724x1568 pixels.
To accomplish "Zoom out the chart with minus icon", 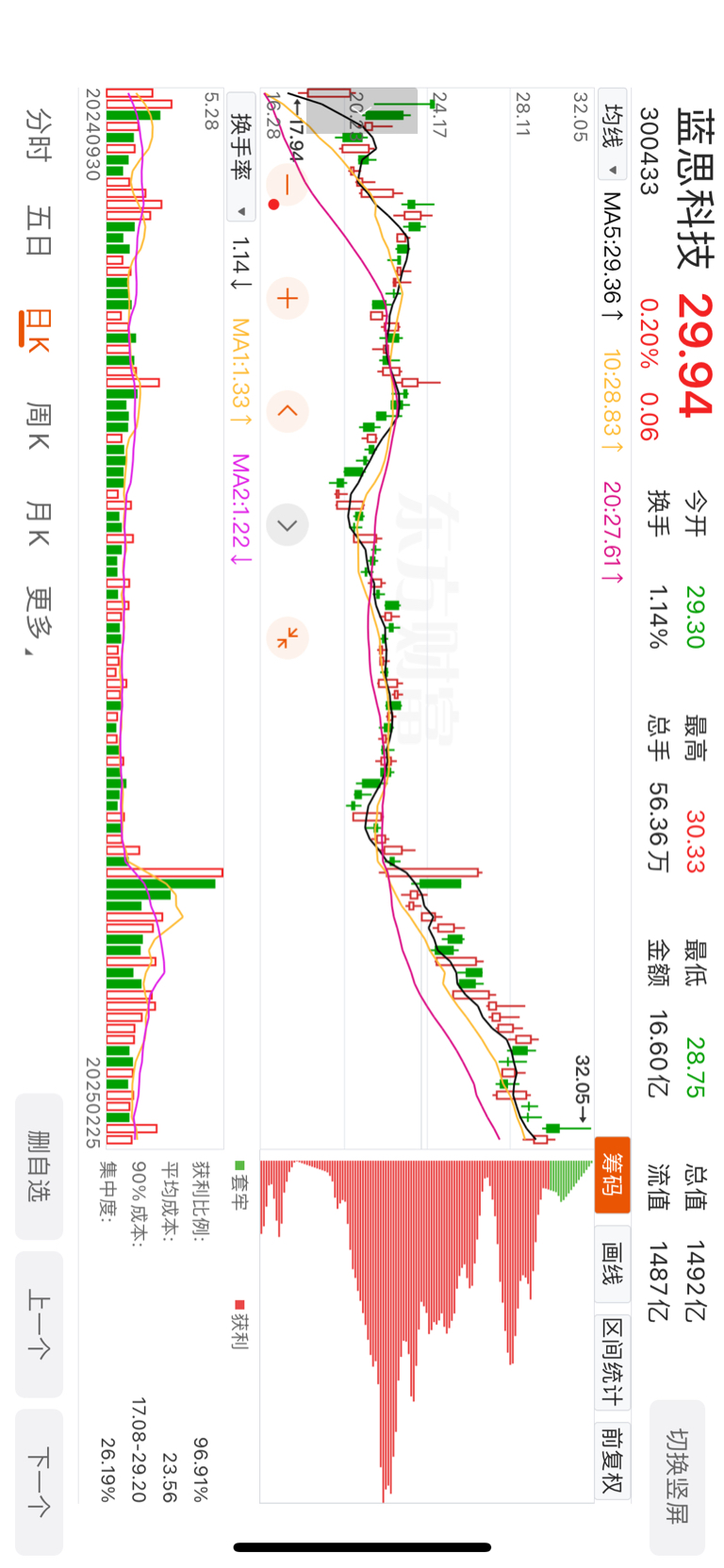I will (x=288, y=186).
